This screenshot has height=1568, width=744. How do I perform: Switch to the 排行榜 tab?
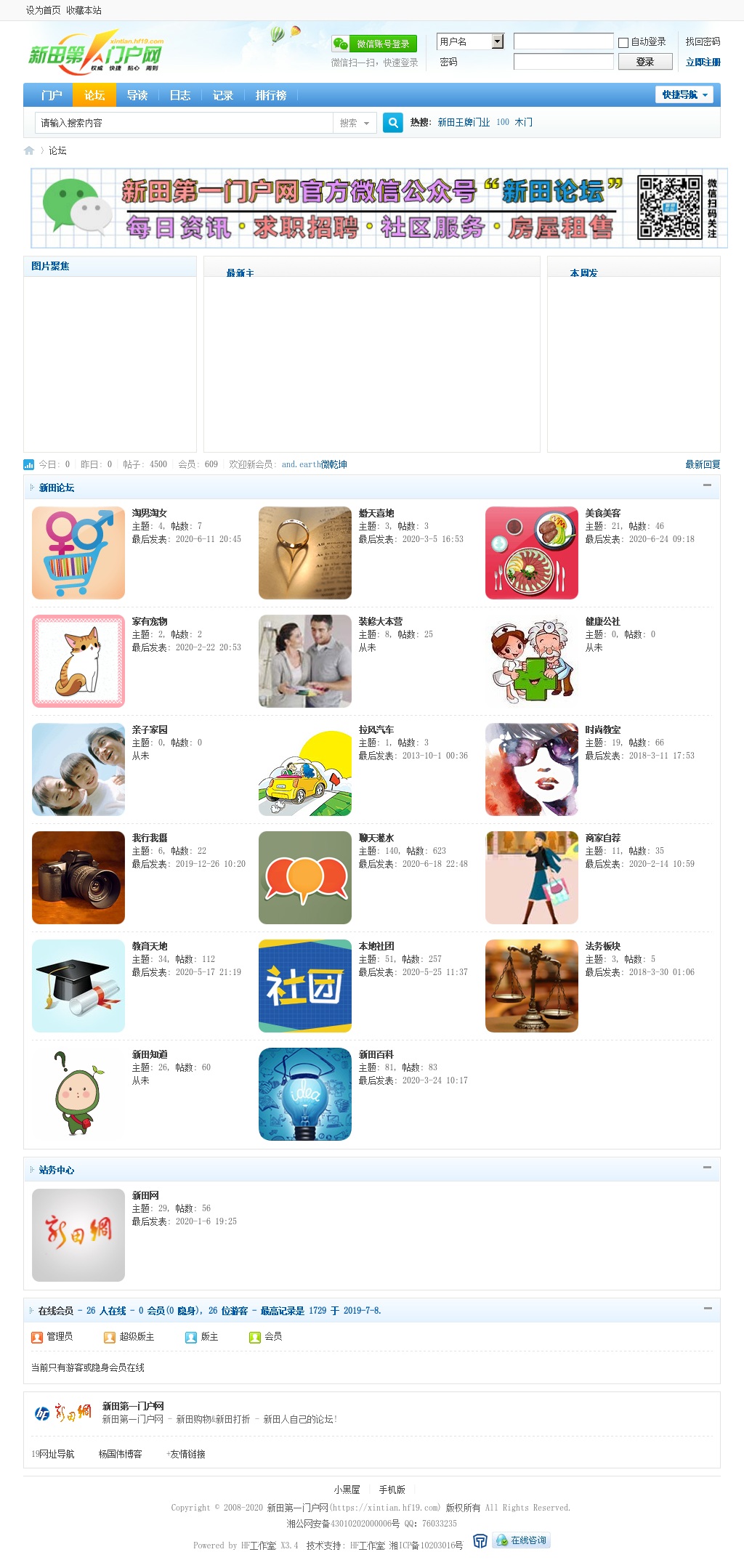pyautogui.click(x=270, y=95)
